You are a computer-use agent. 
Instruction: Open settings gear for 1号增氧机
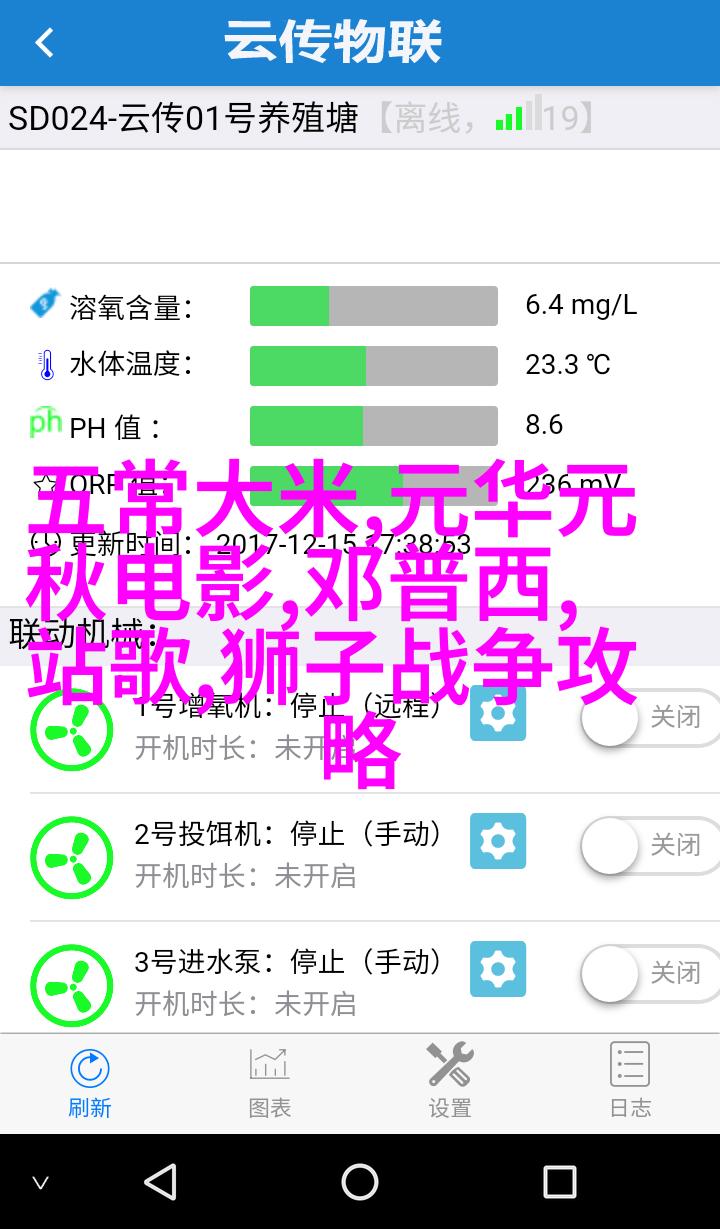(x=498, y=714)
